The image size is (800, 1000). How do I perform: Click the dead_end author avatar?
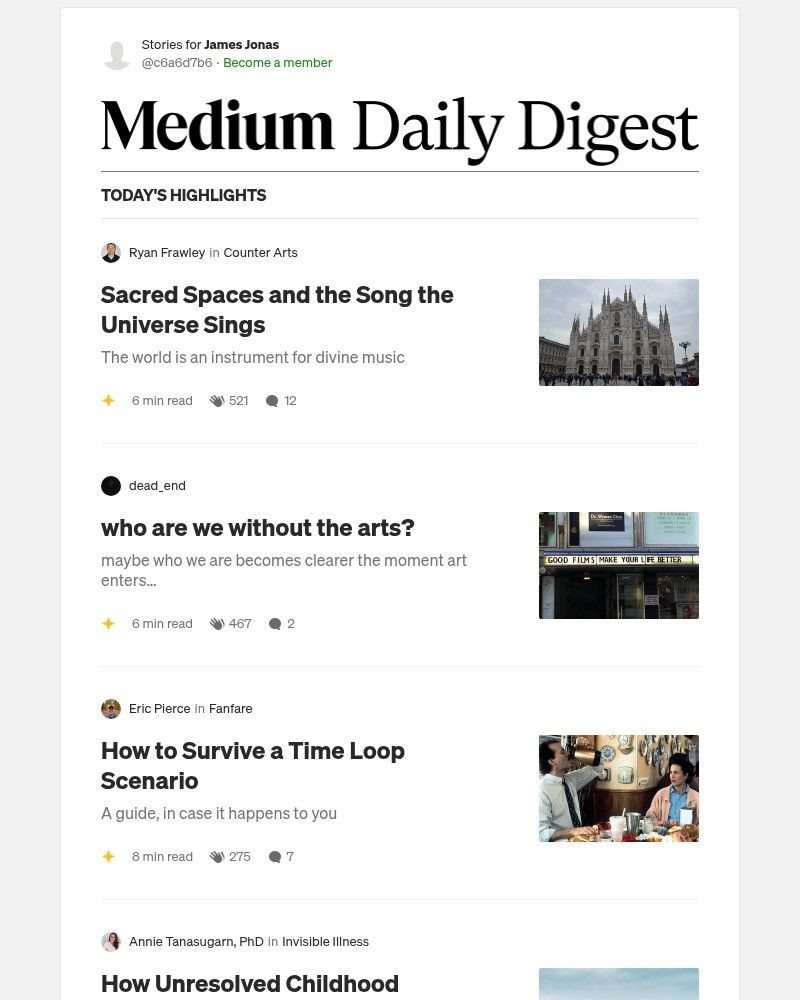pyautogui.click(x=111, y=485)
